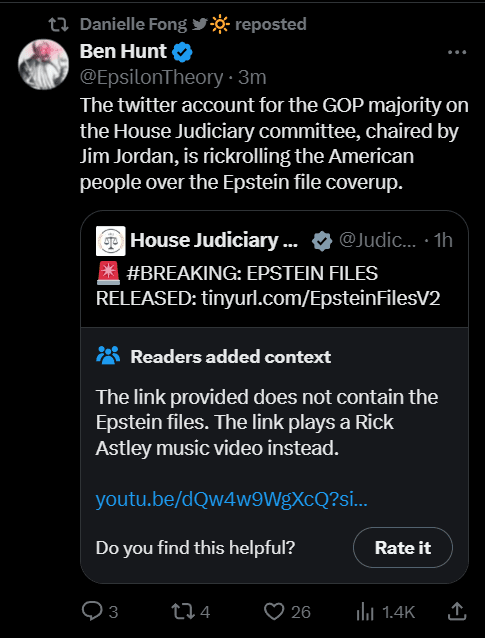
Task: Open the Ben Hunt display name
Action: (123, 52)
